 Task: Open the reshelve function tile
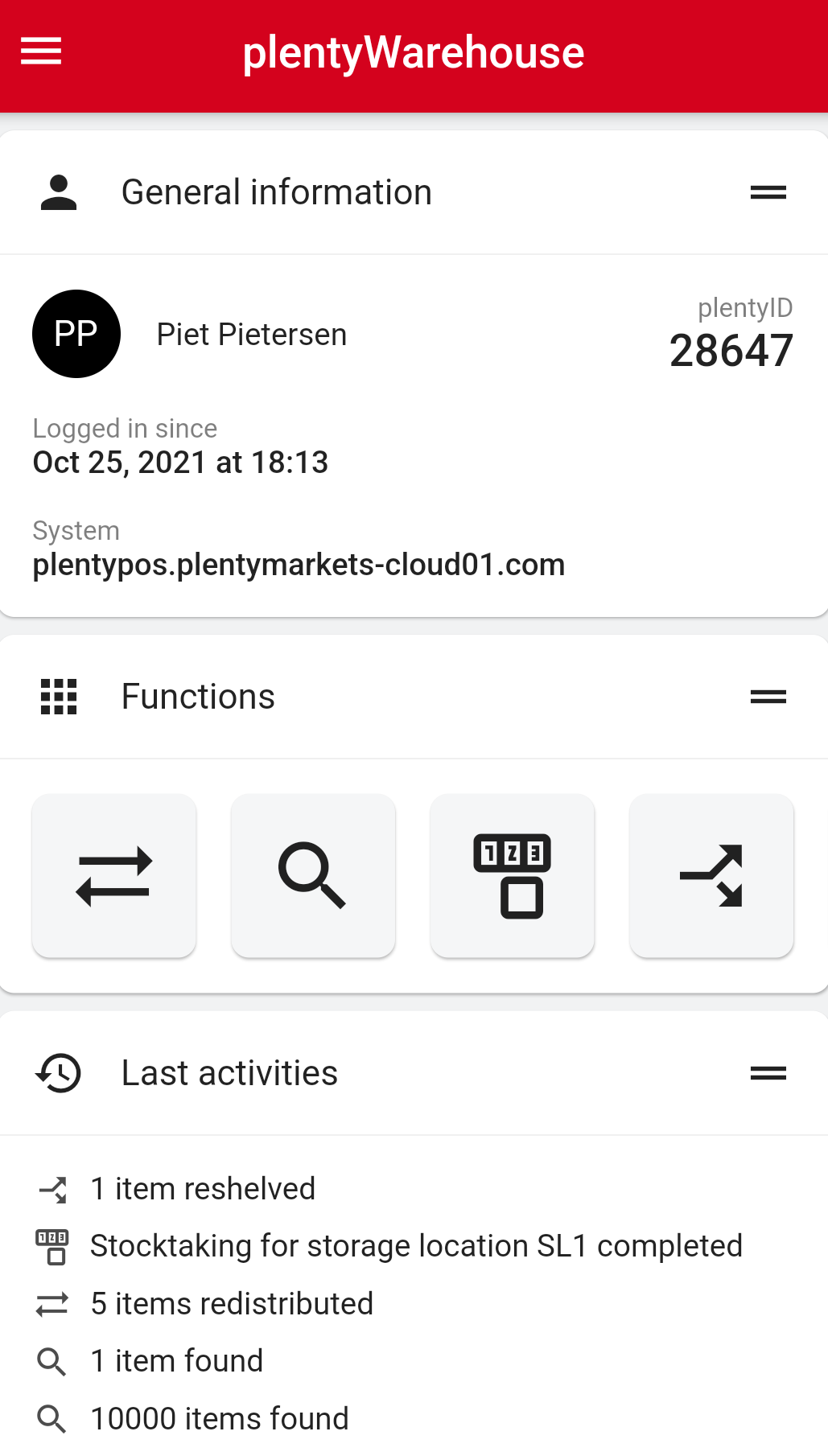(x=711, y=876)
